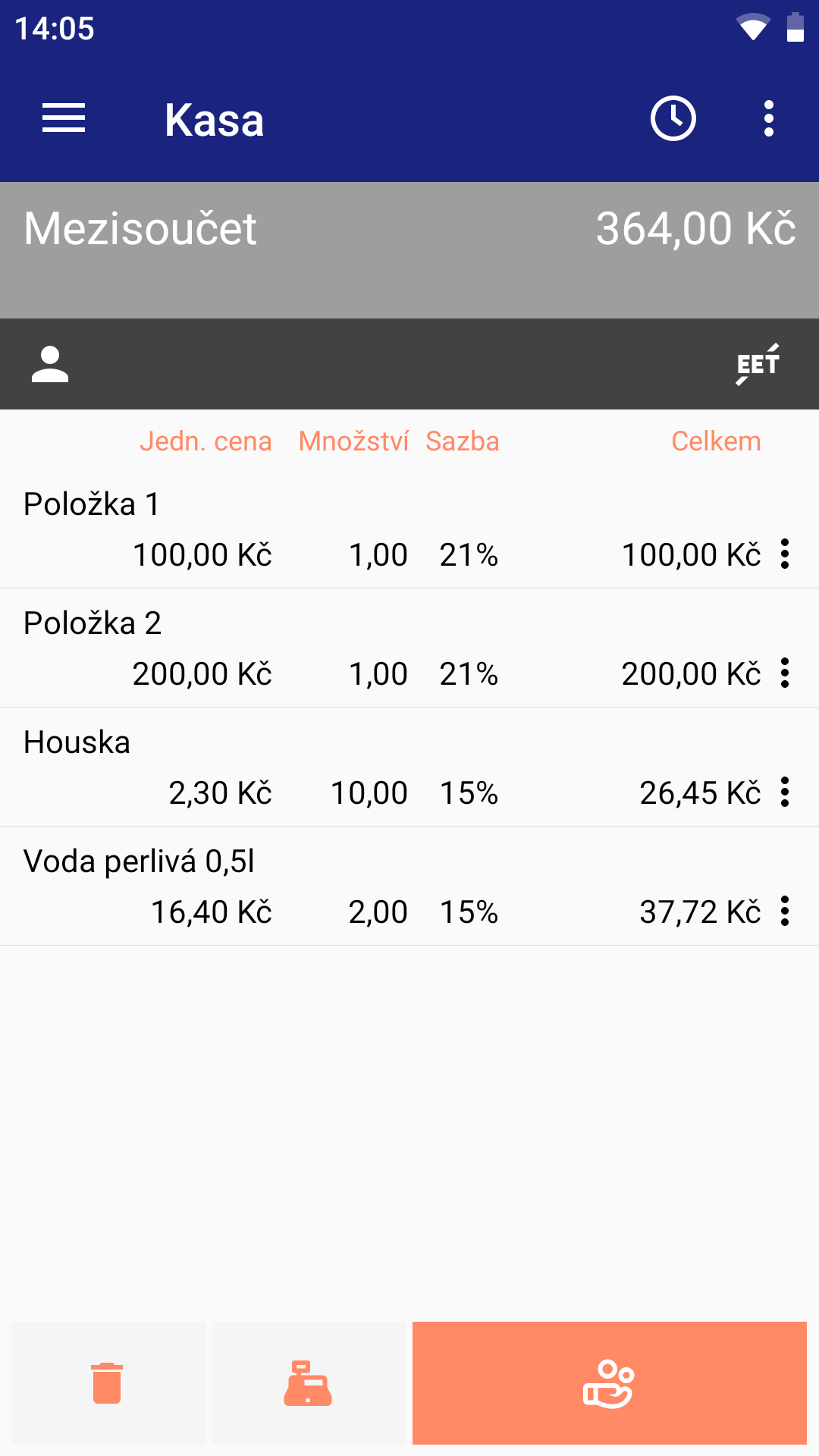This screenshot has height=1456, width=819.
Task: Toggle the EET icon
Action: [x=758, y=365]
